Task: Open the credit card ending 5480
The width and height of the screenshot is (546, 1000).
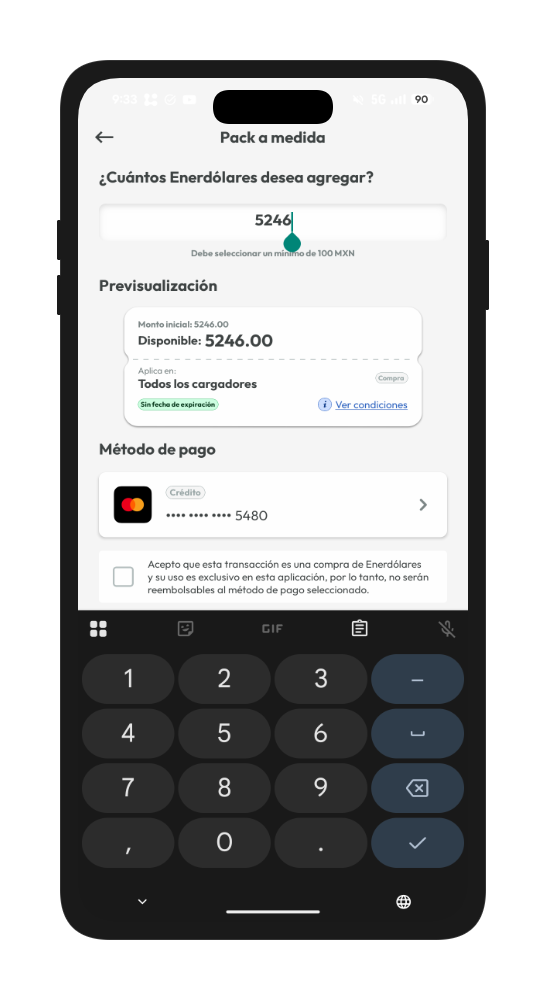Action: tap(273, 505)
